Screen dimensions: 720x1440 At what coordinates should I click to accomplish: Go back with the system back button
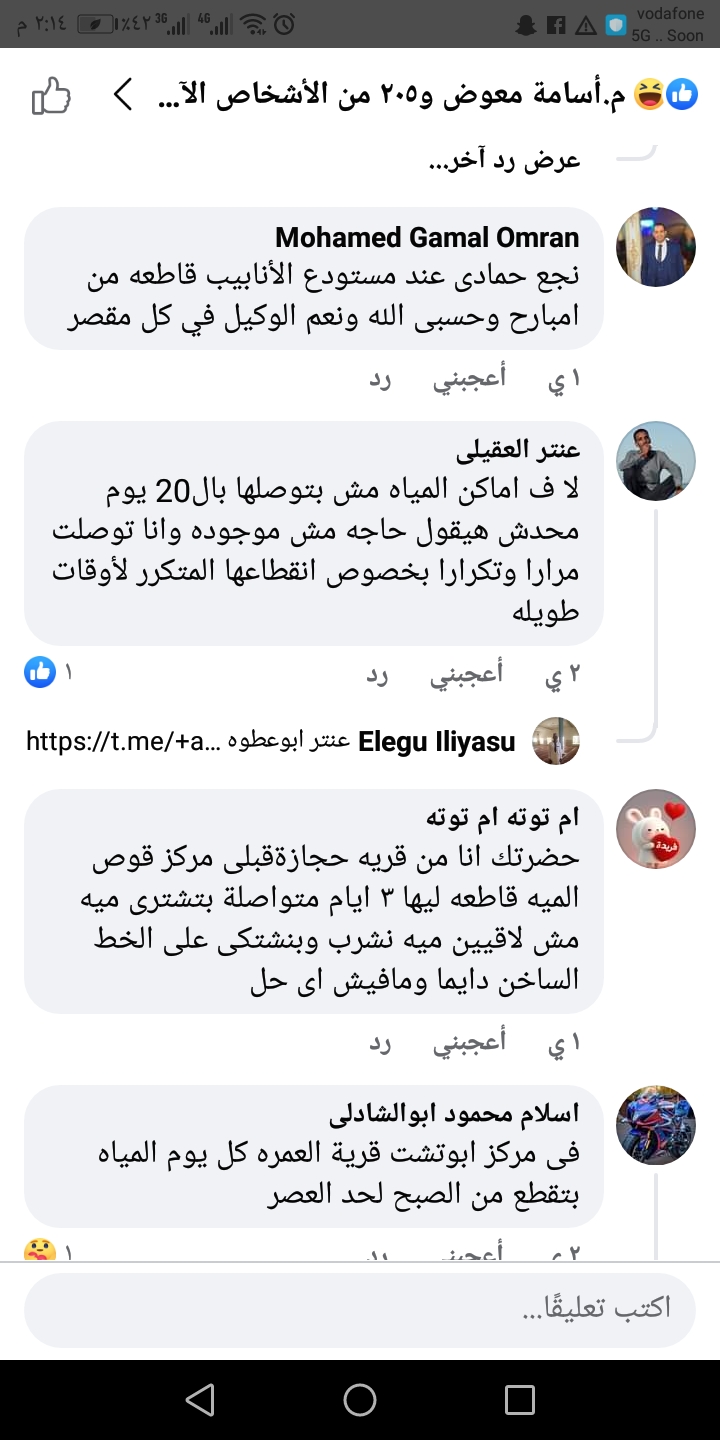point(200,1399)
